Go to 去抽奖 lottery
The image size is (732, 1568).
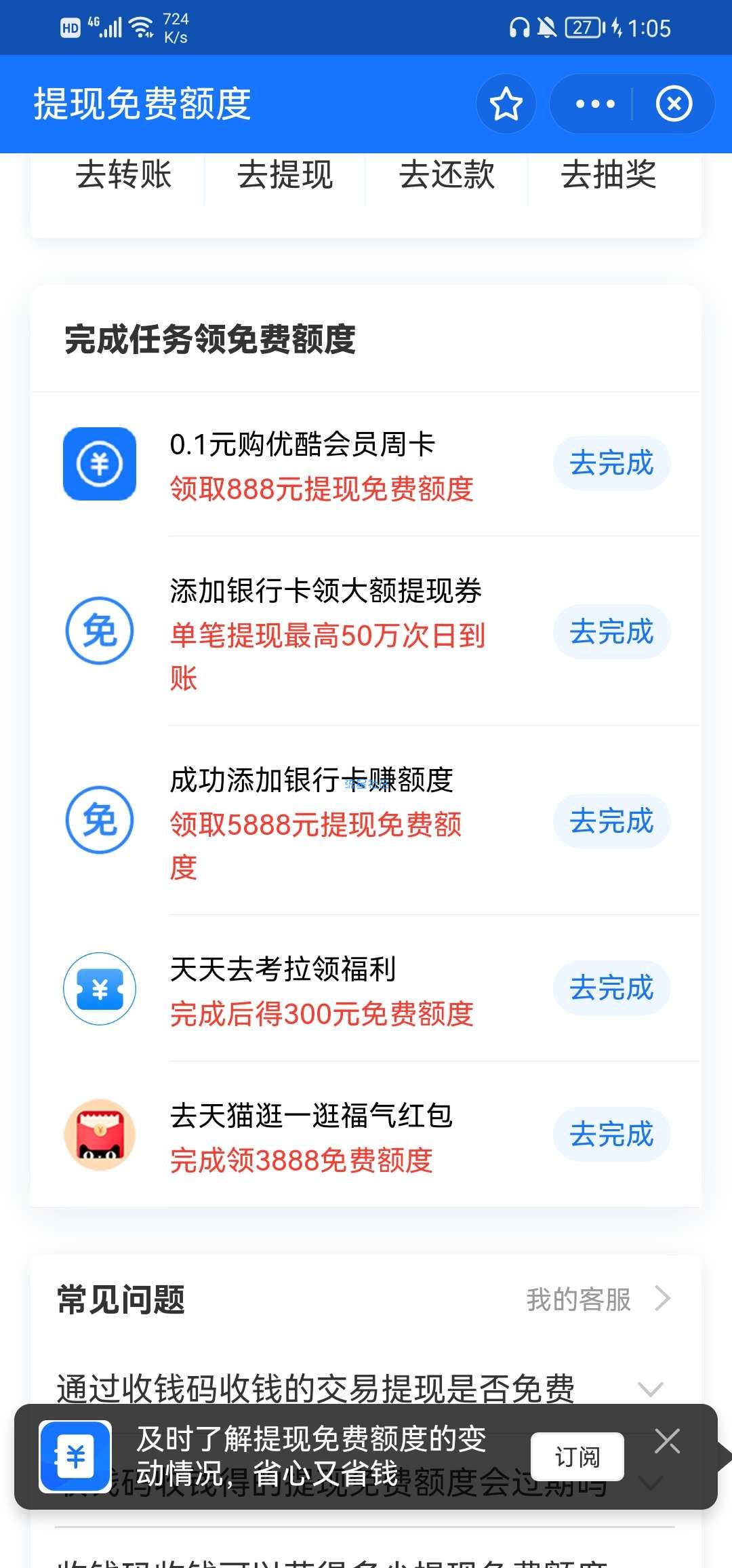coord(609,175)
